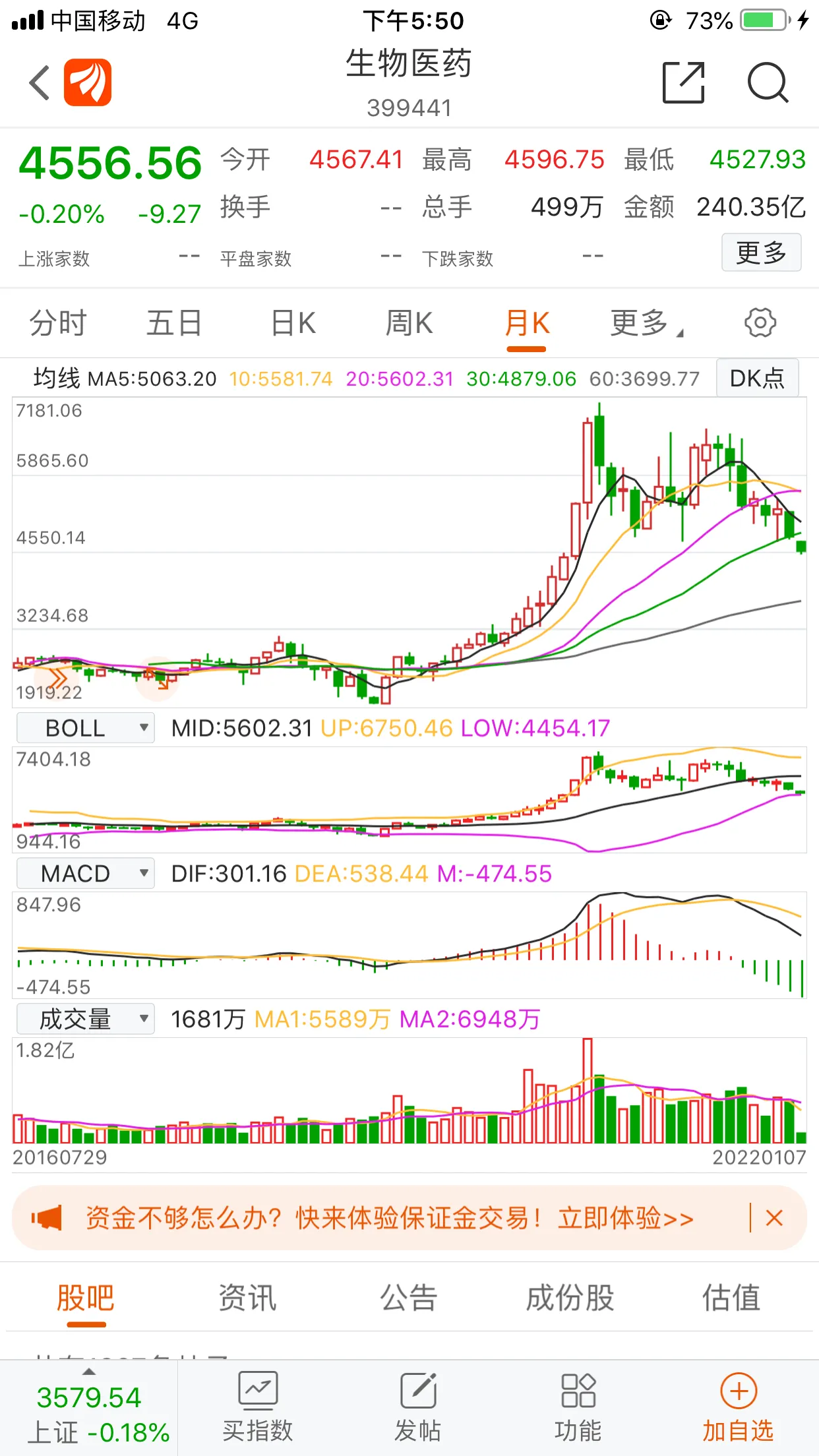Tap 更多 button for more quote data
The height and width of the screenshot is (1456, 819).
(761, 253)
